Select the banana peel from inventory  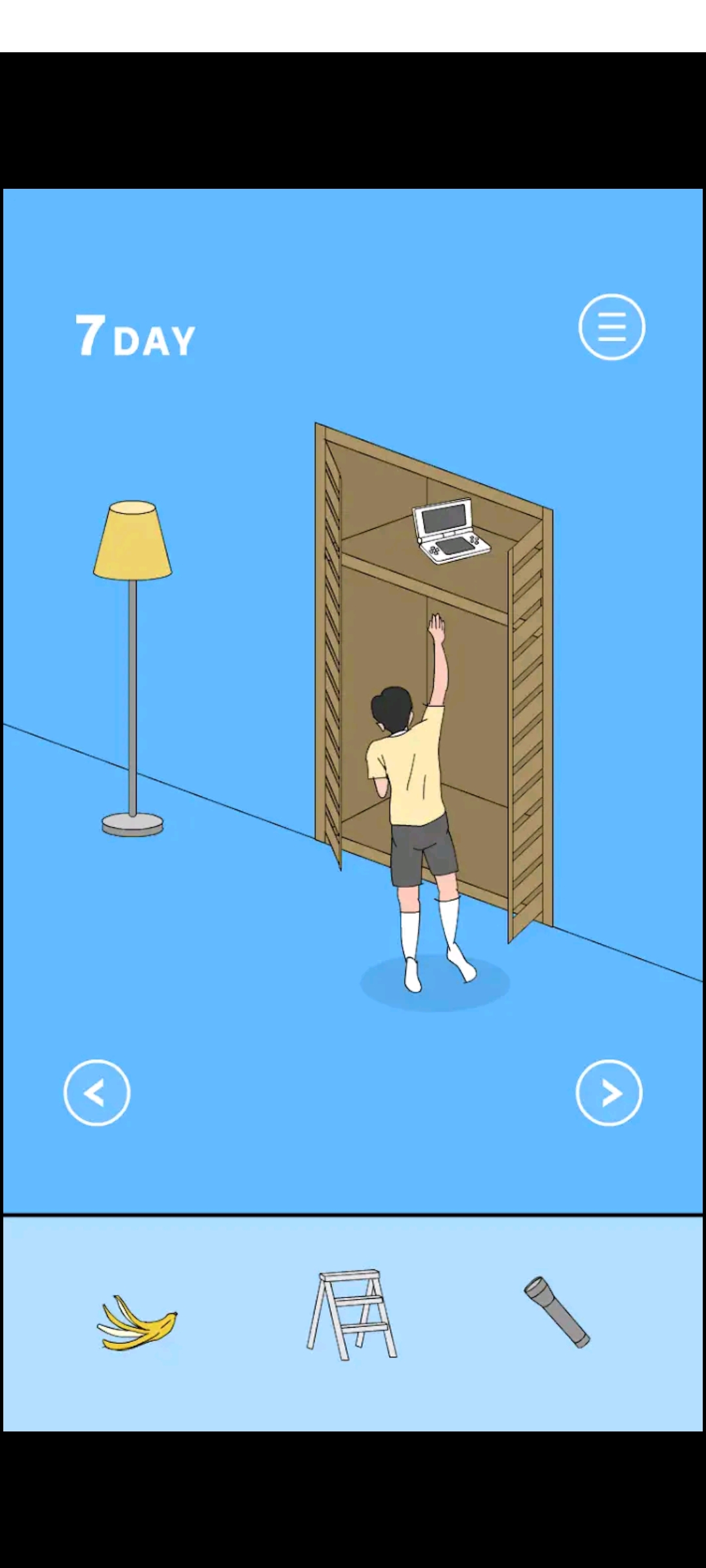coord(136,1322)
